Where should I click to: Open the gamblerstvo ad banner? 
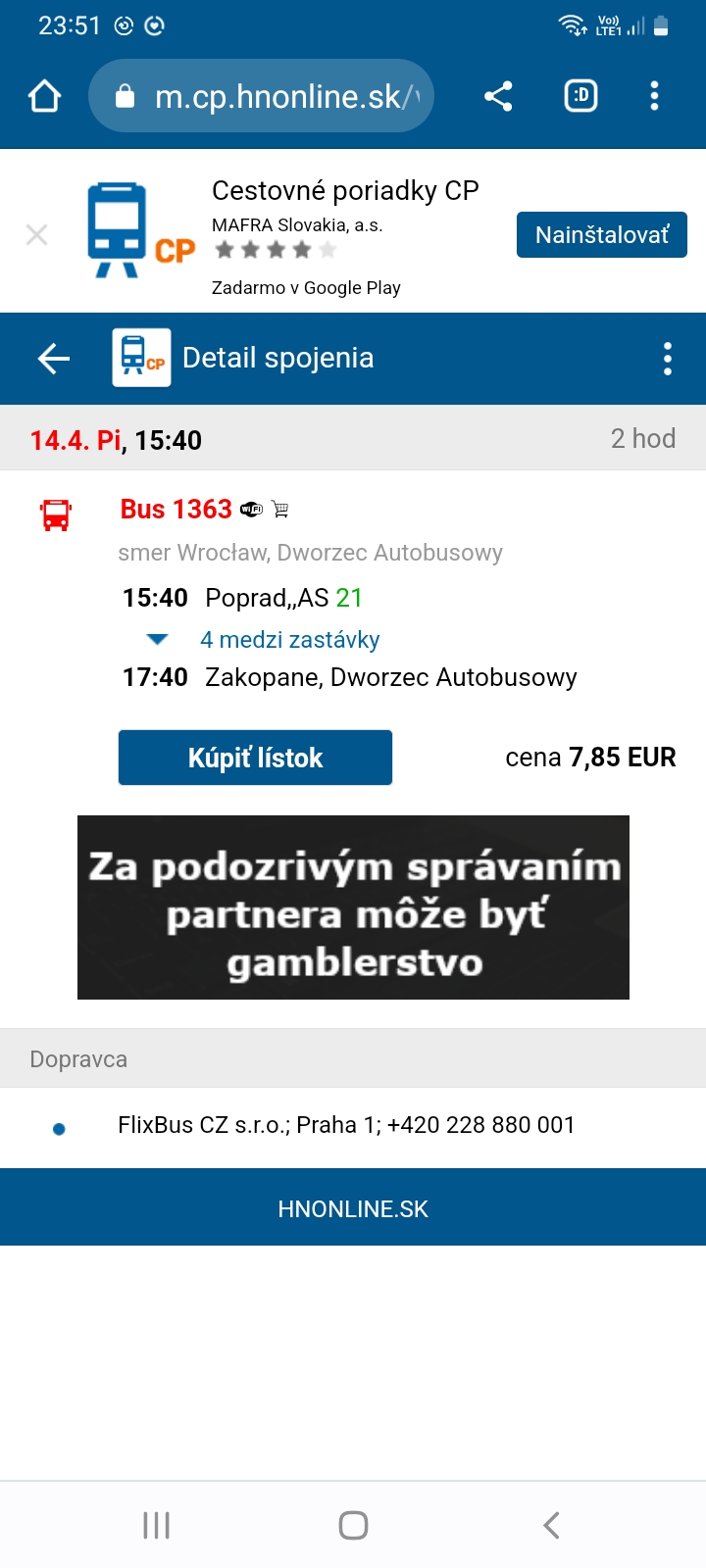[353, 907]
